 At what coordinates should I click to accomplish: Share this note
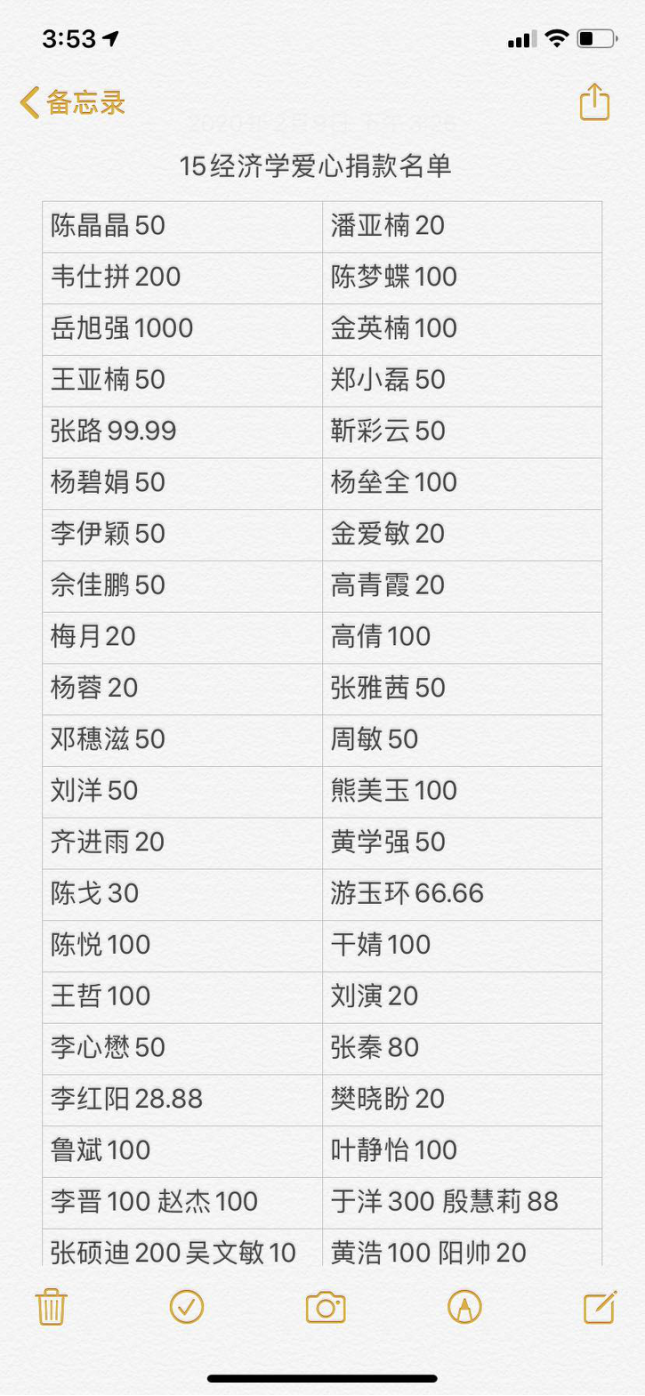594,102
